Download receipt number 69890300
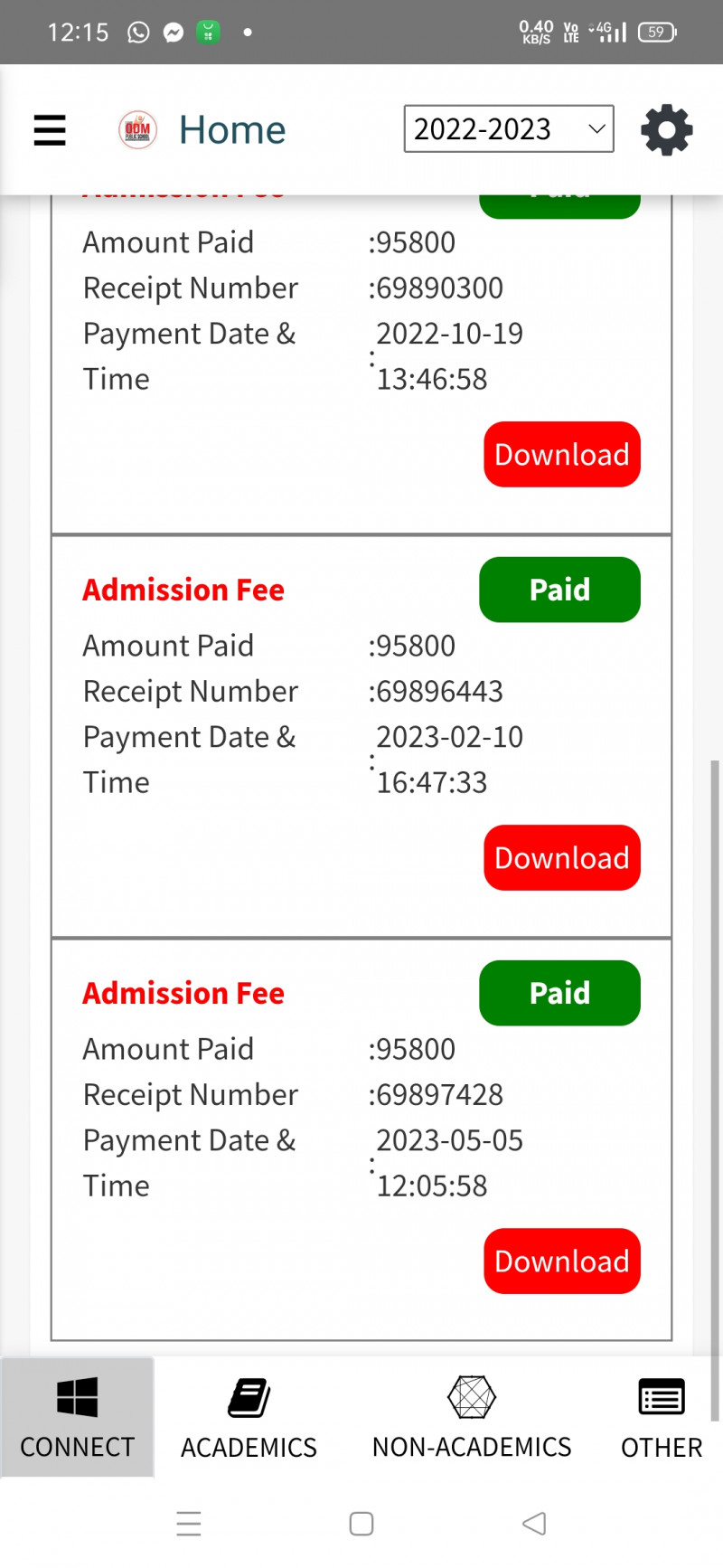Viewport: 723px width, 1568px height. 561,455
